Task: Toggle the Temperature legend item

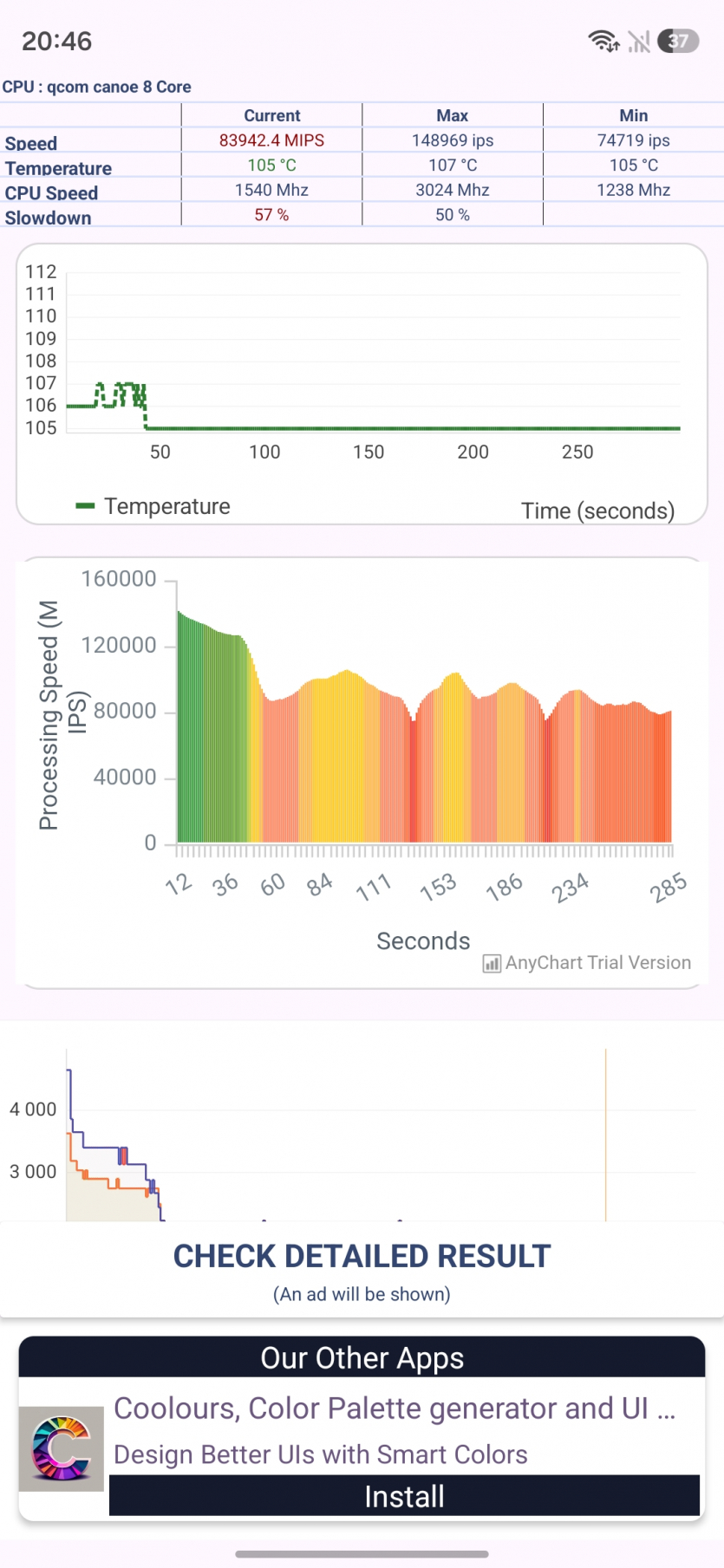Action: (154, 506)
